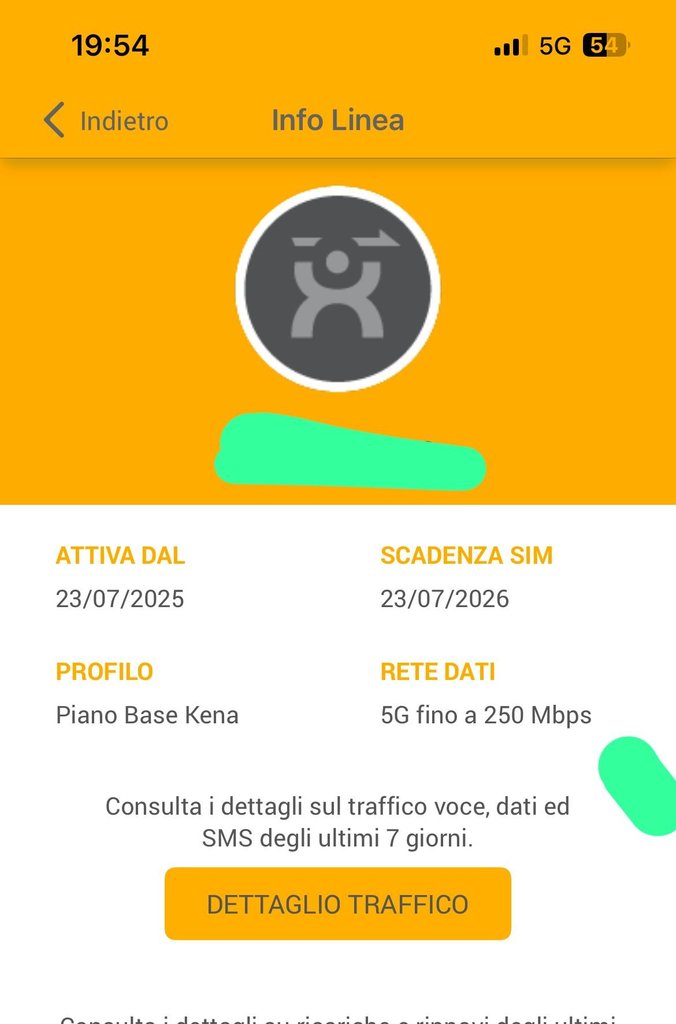The height and width of the screenshot is (1024, 676).
Task: Go back with the Indietro button
Action: tap(106, 121)
